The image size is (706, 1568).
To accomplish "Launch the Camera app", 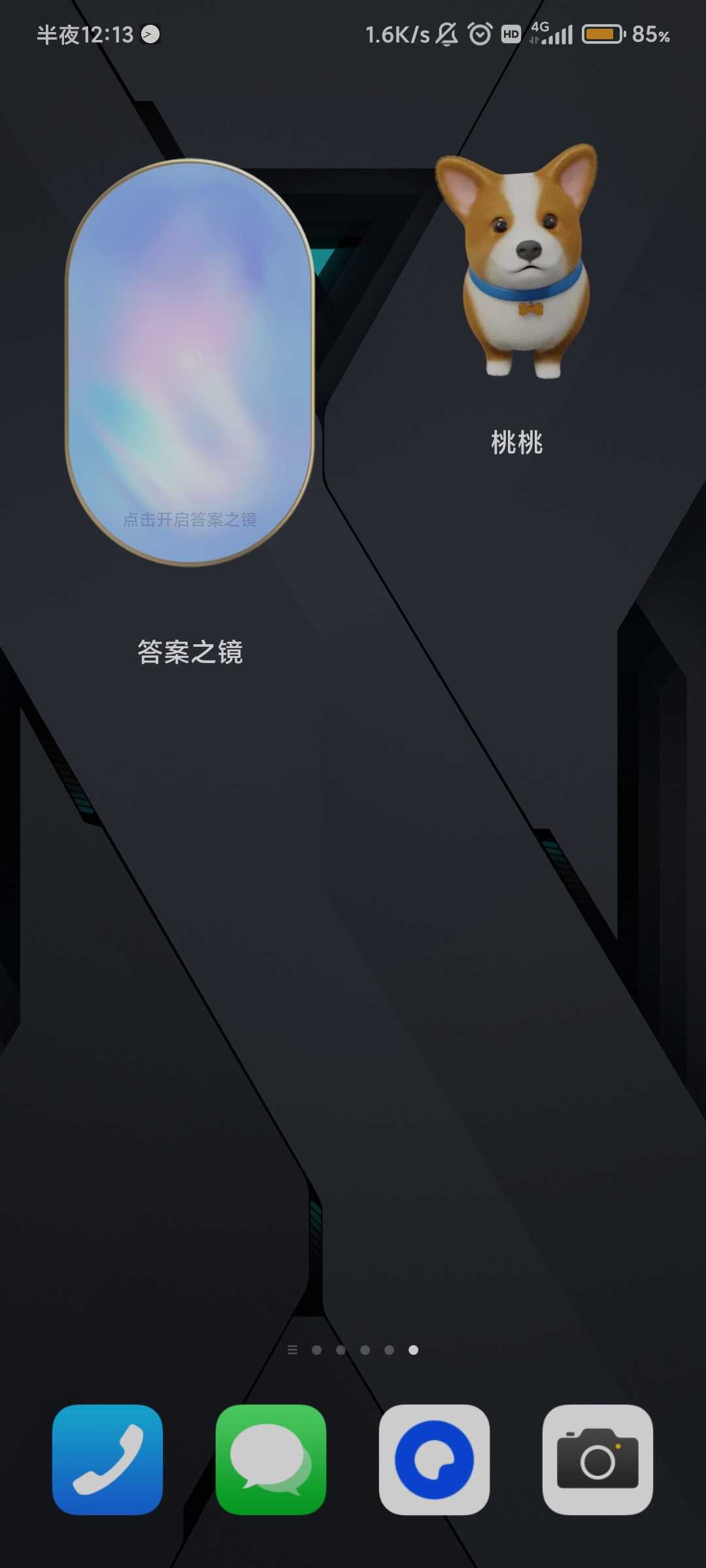I will click(x=597, y=1459).
